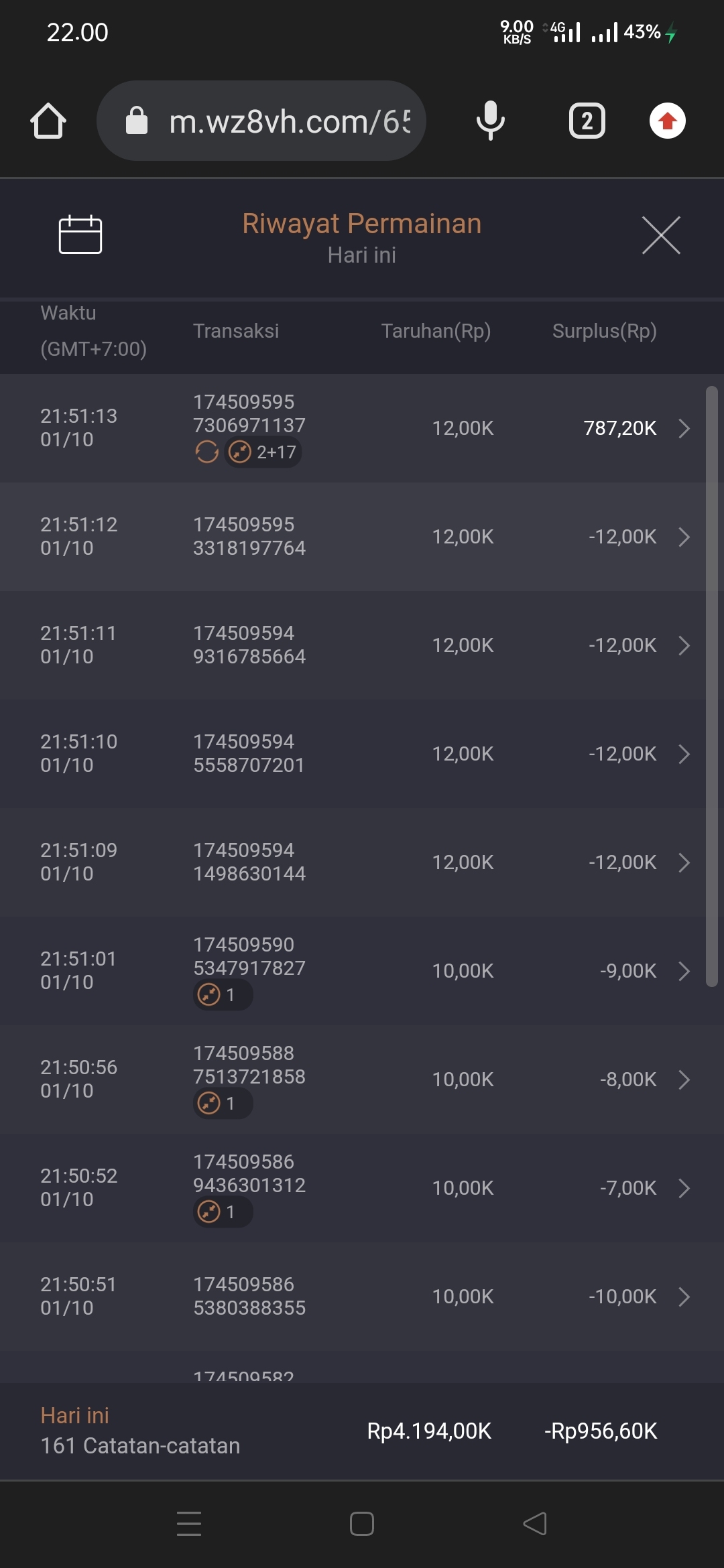Go to the browser home page
724x1568 pixels.
pos(48,121)
